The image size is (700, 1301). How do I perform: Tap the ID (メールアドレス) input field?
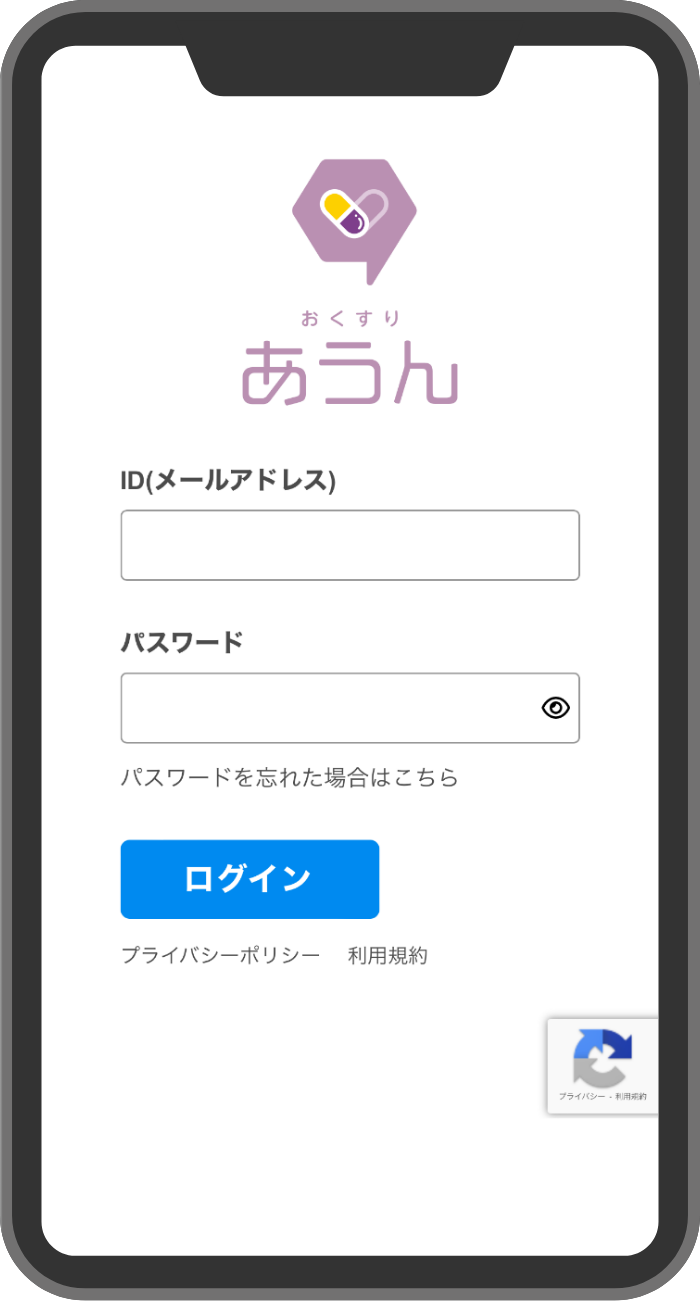click(350, 545)
